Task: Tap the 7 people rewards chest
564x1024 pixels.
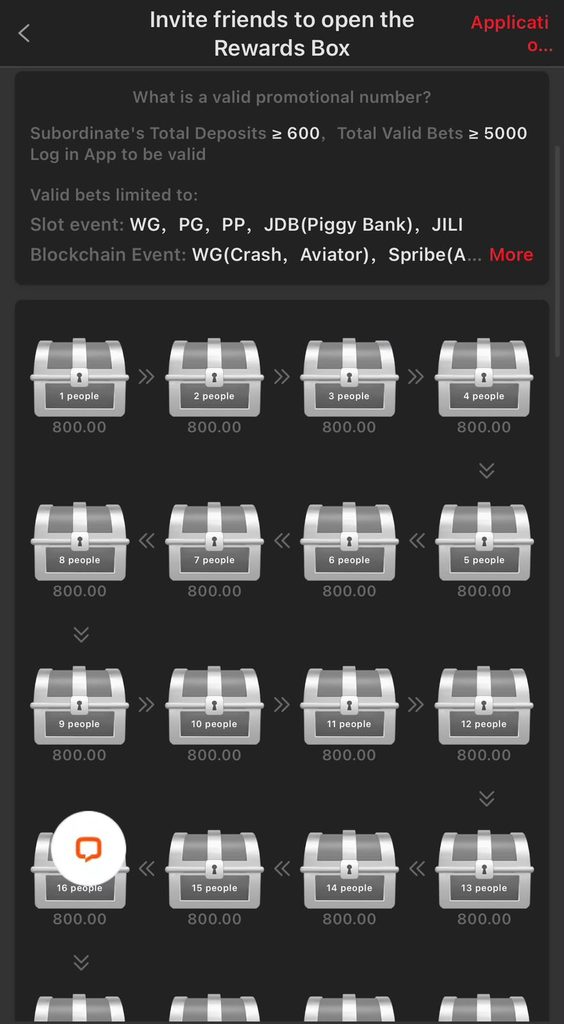Action: 214,541
